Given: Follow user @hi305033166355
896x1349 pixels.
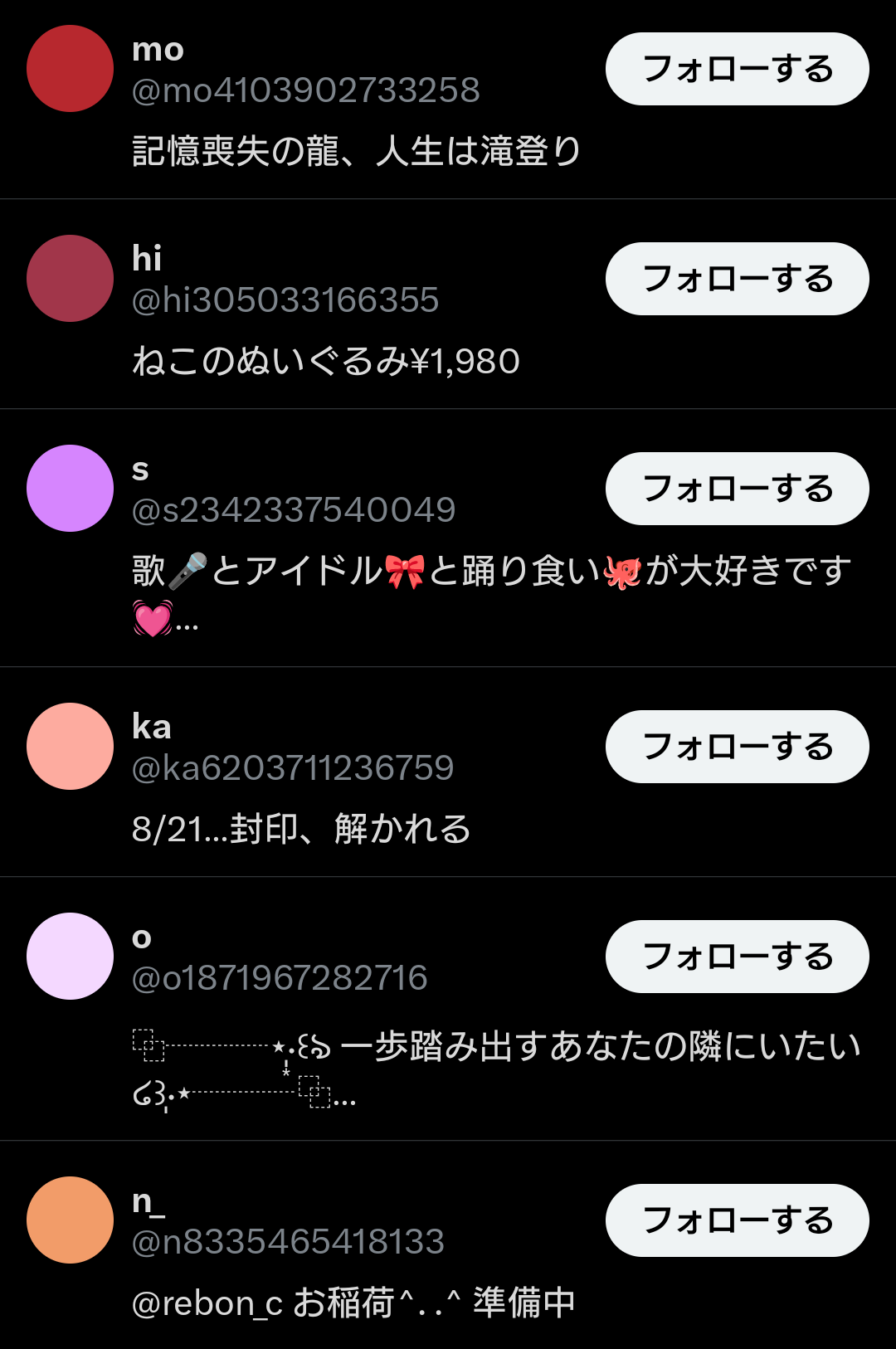Looking at the screenshot, I should coord(737,279).
